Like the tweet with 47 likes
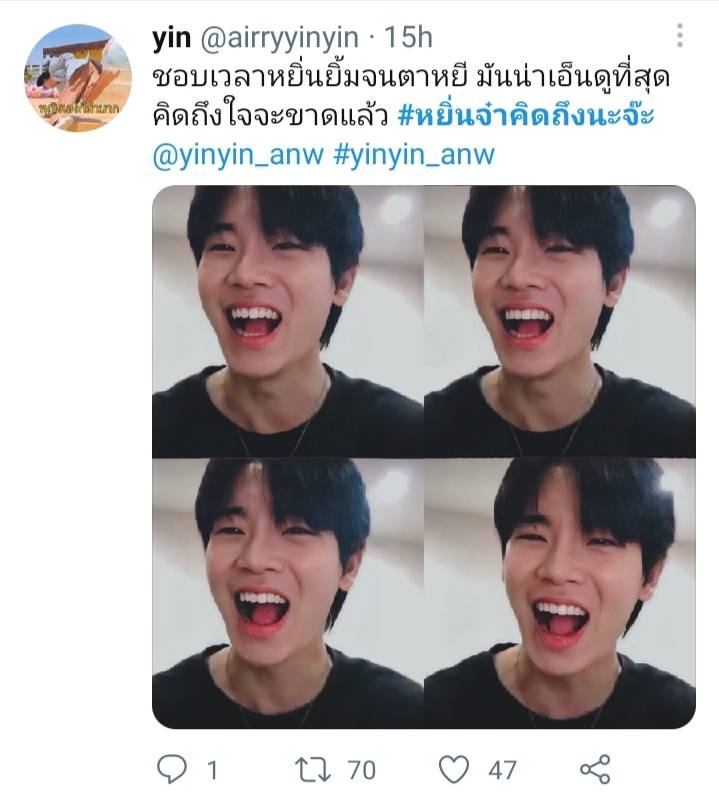The width and height of the screenshot is (719, 809). click(x=456, y=768)
